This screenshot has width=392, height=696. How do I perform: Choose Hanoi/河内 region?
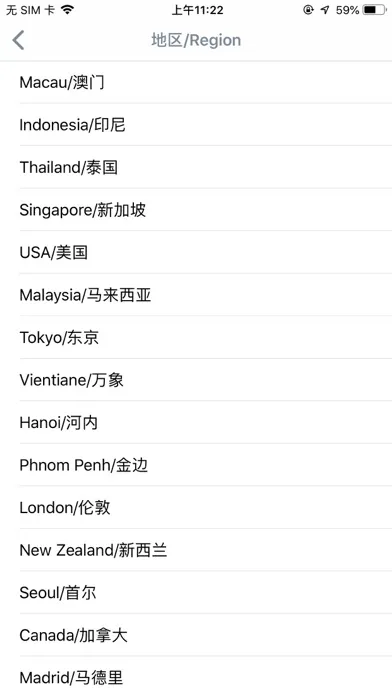click(x=196, y=422)
